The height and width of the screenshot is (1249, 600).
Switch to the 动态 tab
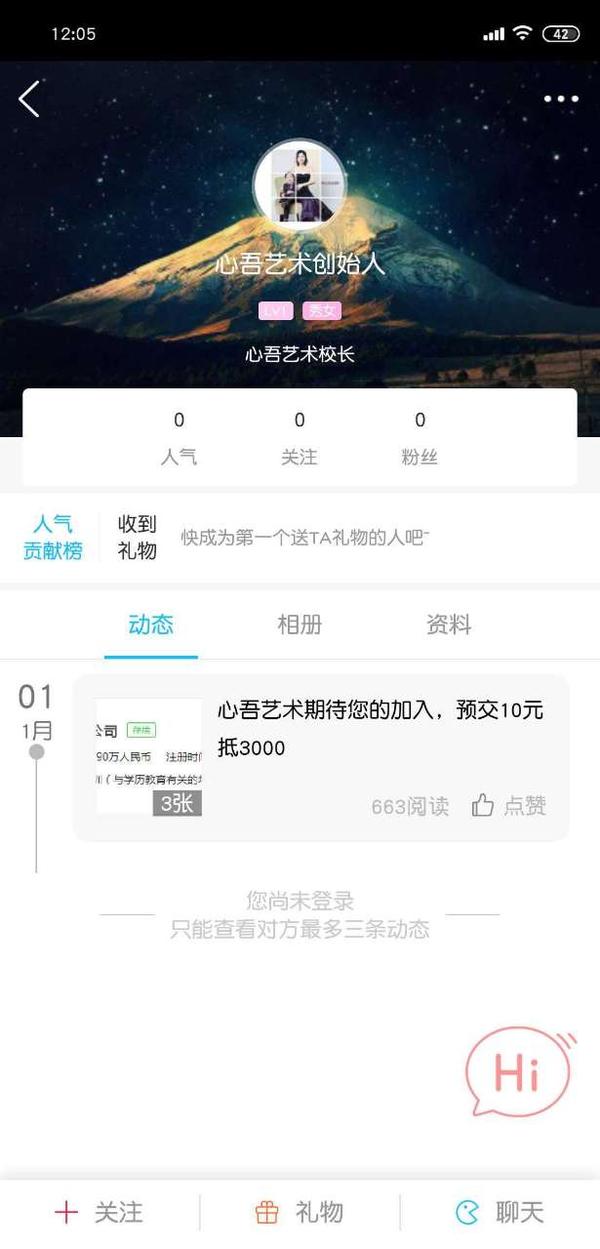point(151,626)
